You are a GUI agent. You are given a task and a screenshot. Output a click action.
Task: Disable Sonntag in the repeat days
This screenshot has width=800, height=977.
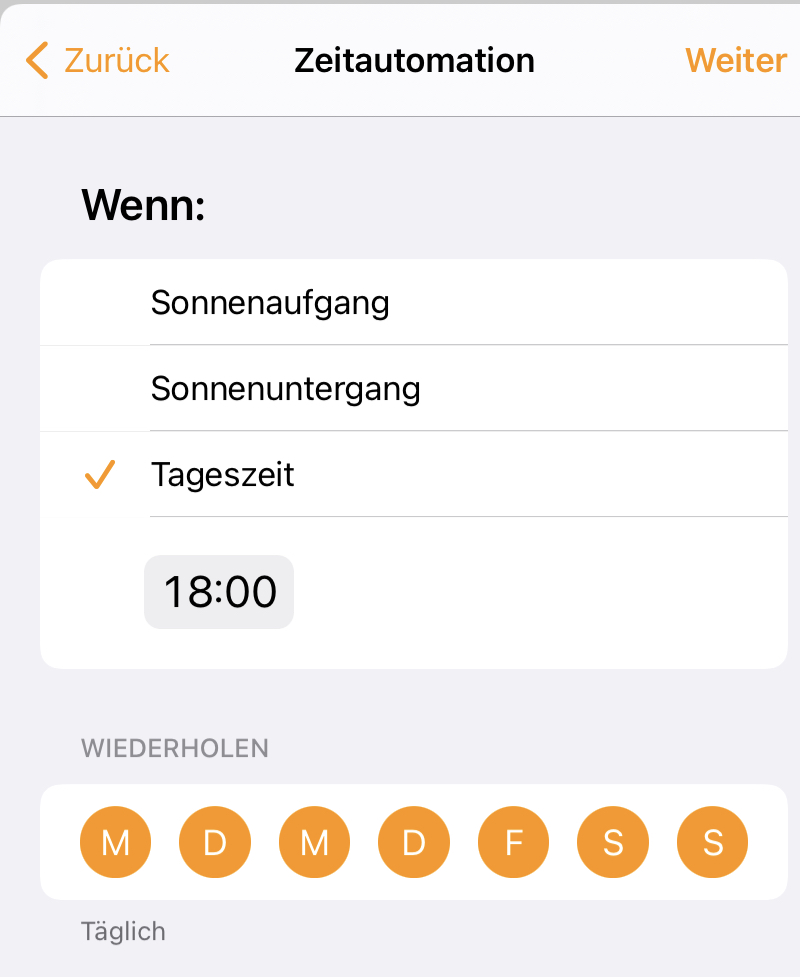point(712,843)
